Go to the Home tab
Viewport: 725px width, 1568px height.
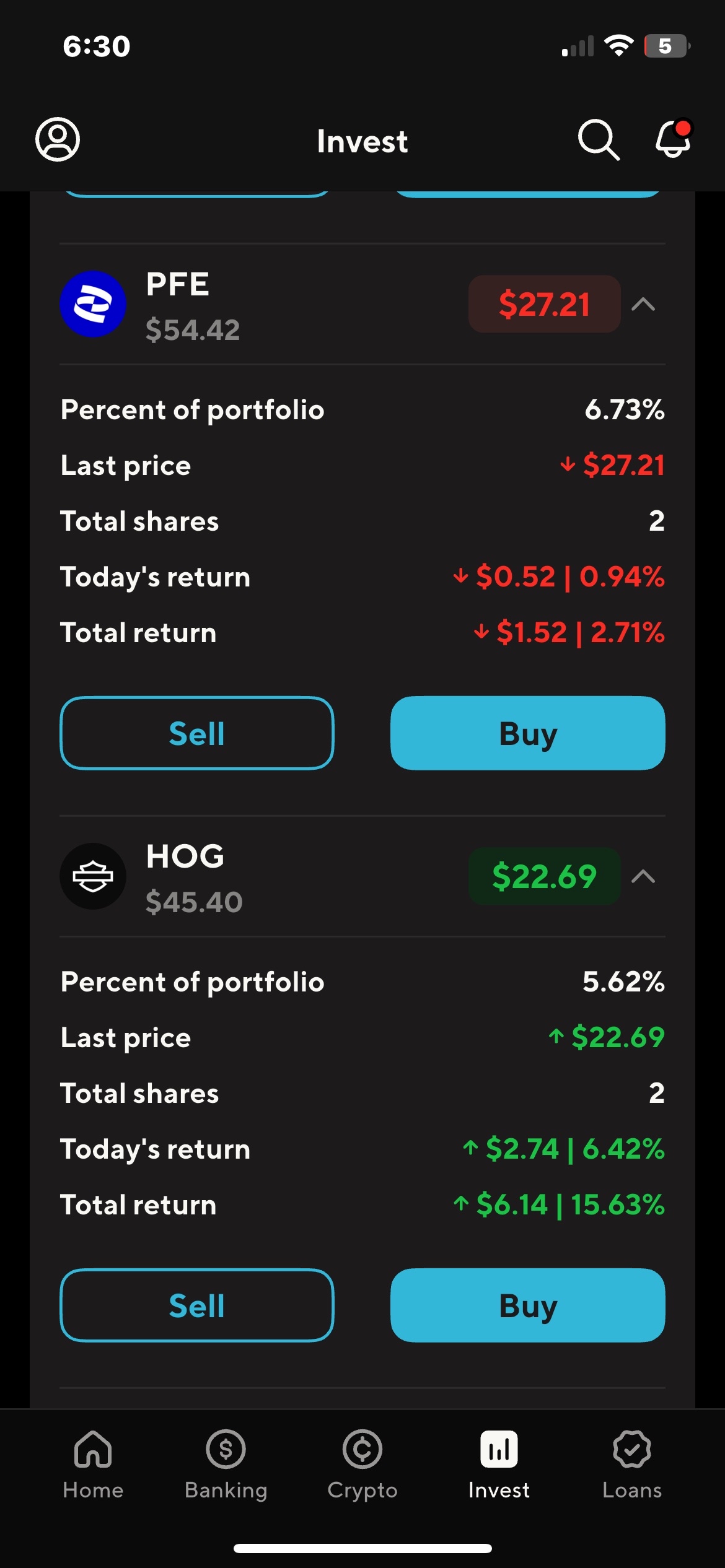click(x=93, y=1464)
